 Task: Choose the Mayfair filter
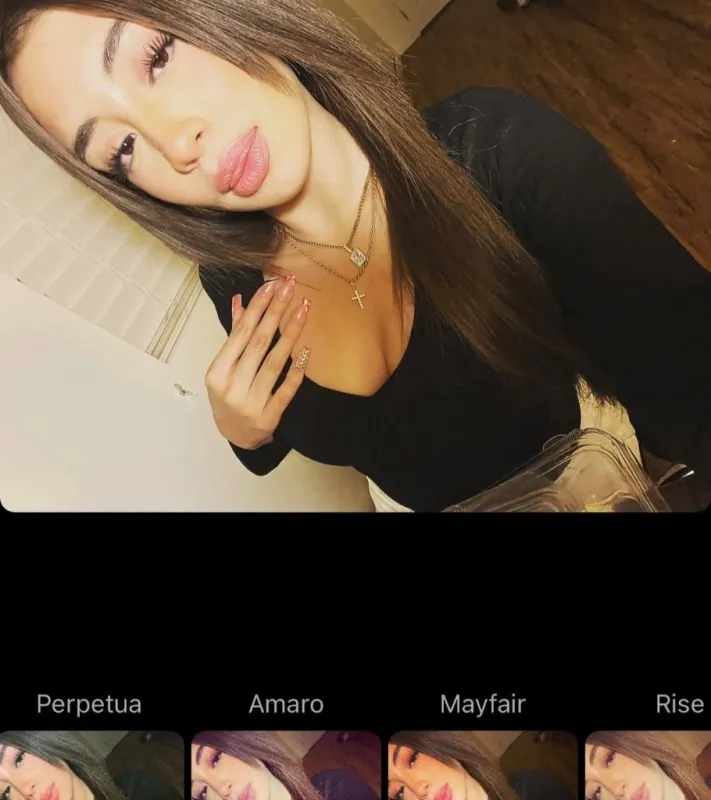pyautogui.click(x=483, y=765)
